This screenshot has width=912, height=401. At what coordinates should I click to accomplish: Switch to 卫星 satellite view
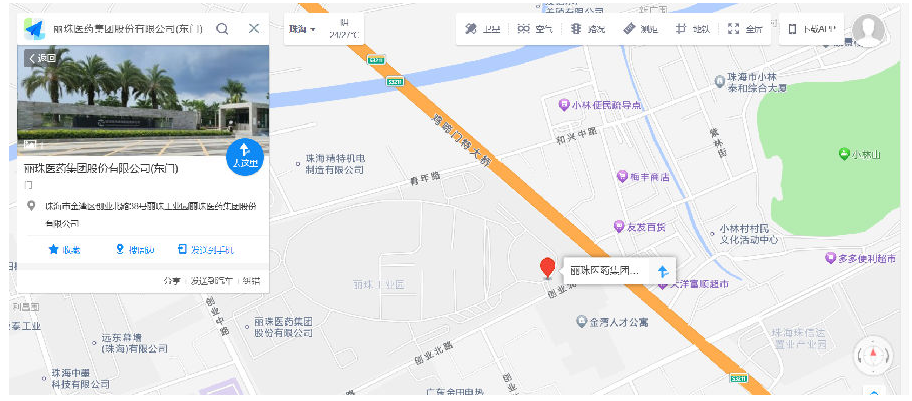483,30
